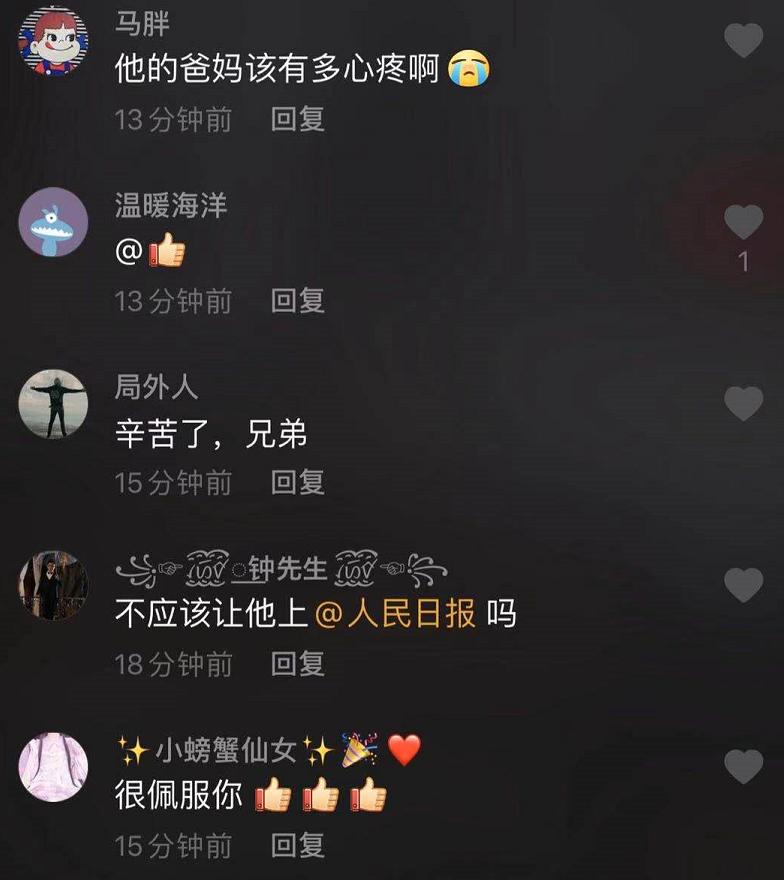Reply to 钟先生's comment
The width and height of the screenshot is (784, 880).
coord(298,663)
